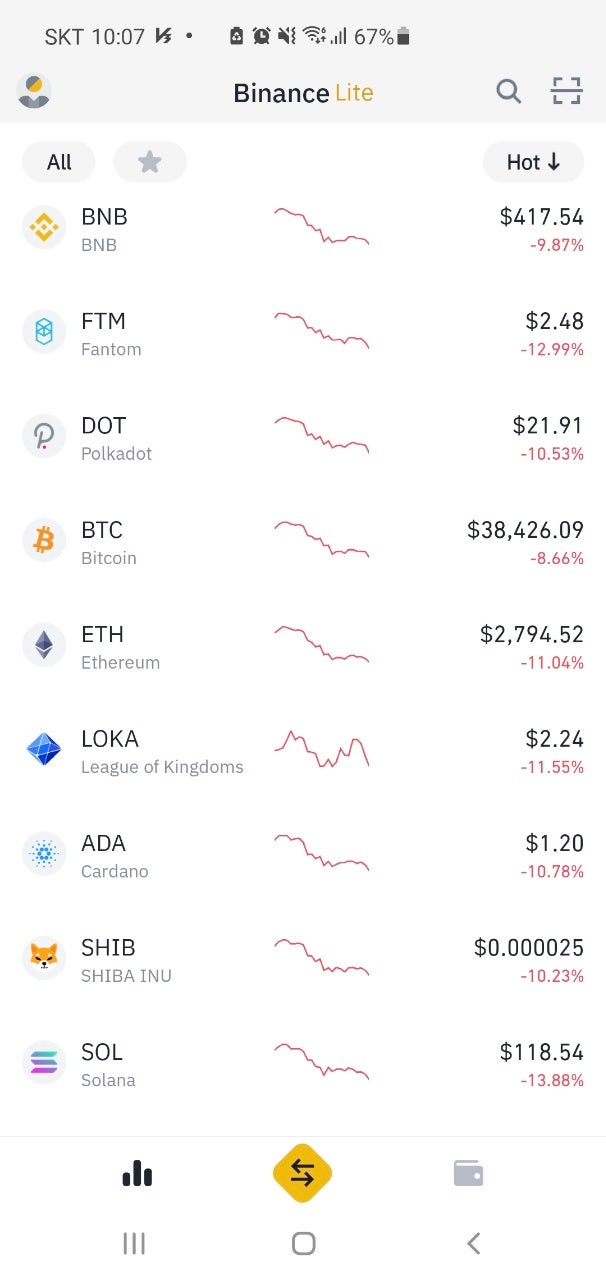Tap the yellow trade swap button
The image size is (606, 1280).
[x=302, y=1173]
